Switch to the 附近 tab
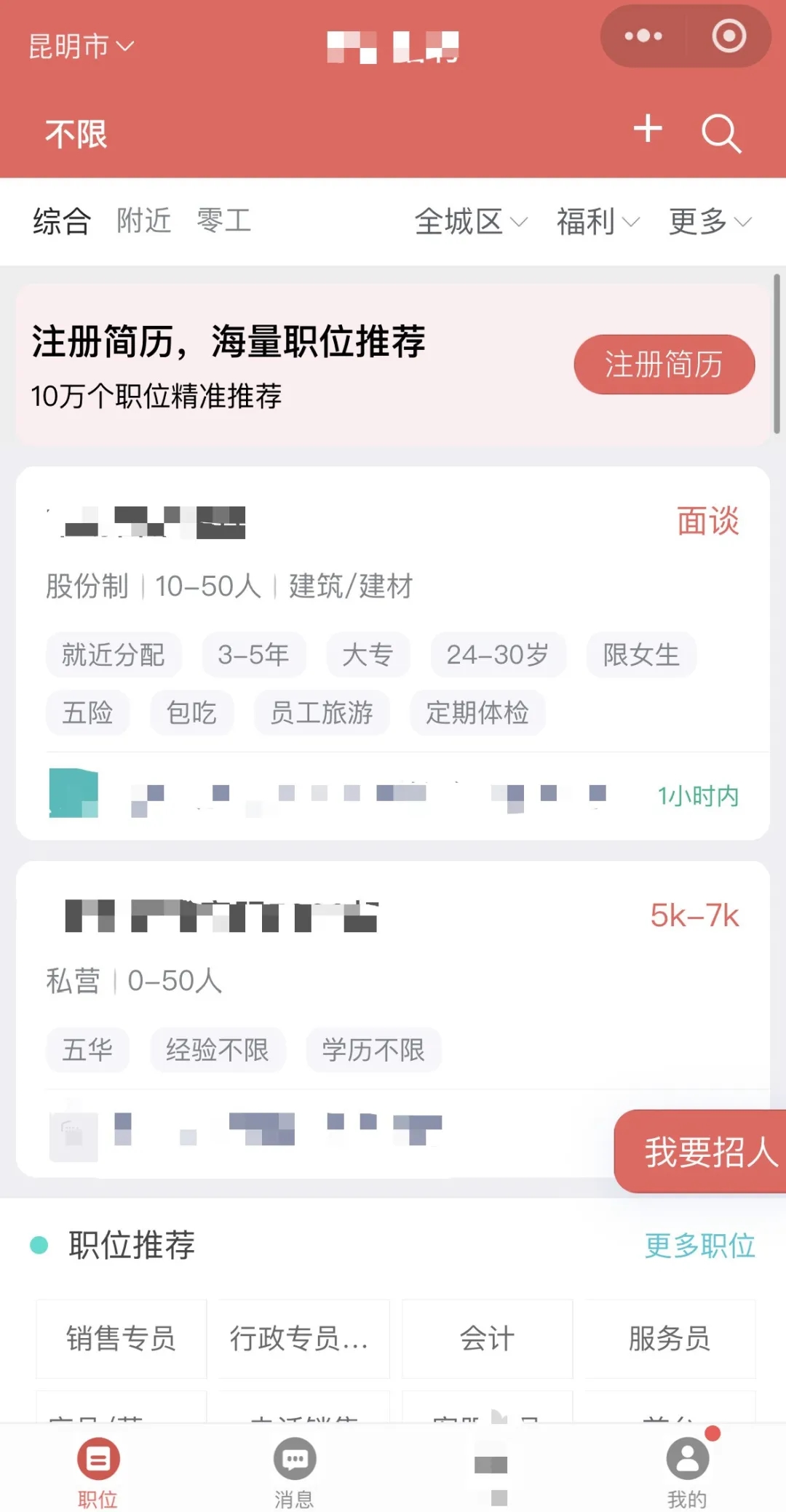Image resolution: width=786 pixels, height=1512 pixels. [144, 220]
